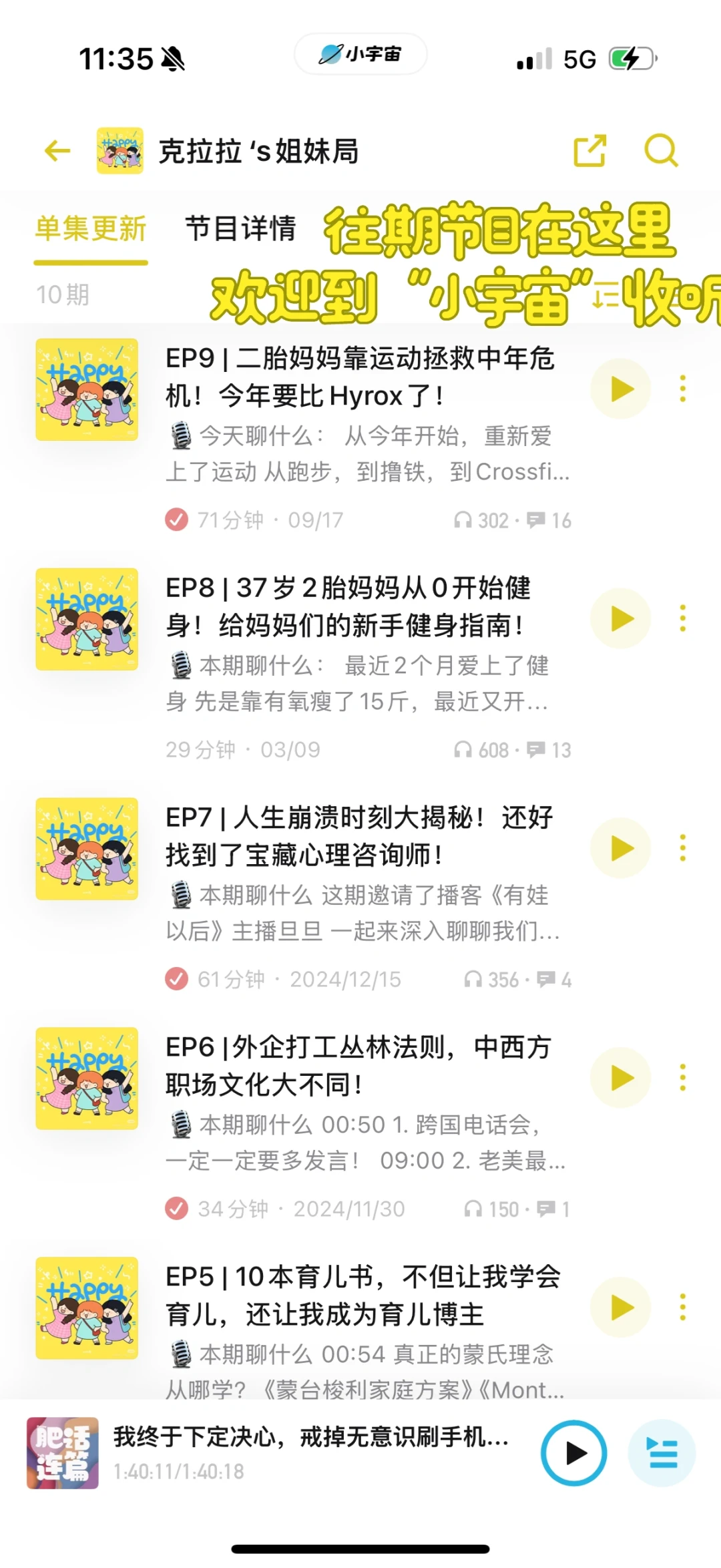Open the EP8 37岁2胎妈妈 episode
The image size is (721, 1568).
[347, 606]
